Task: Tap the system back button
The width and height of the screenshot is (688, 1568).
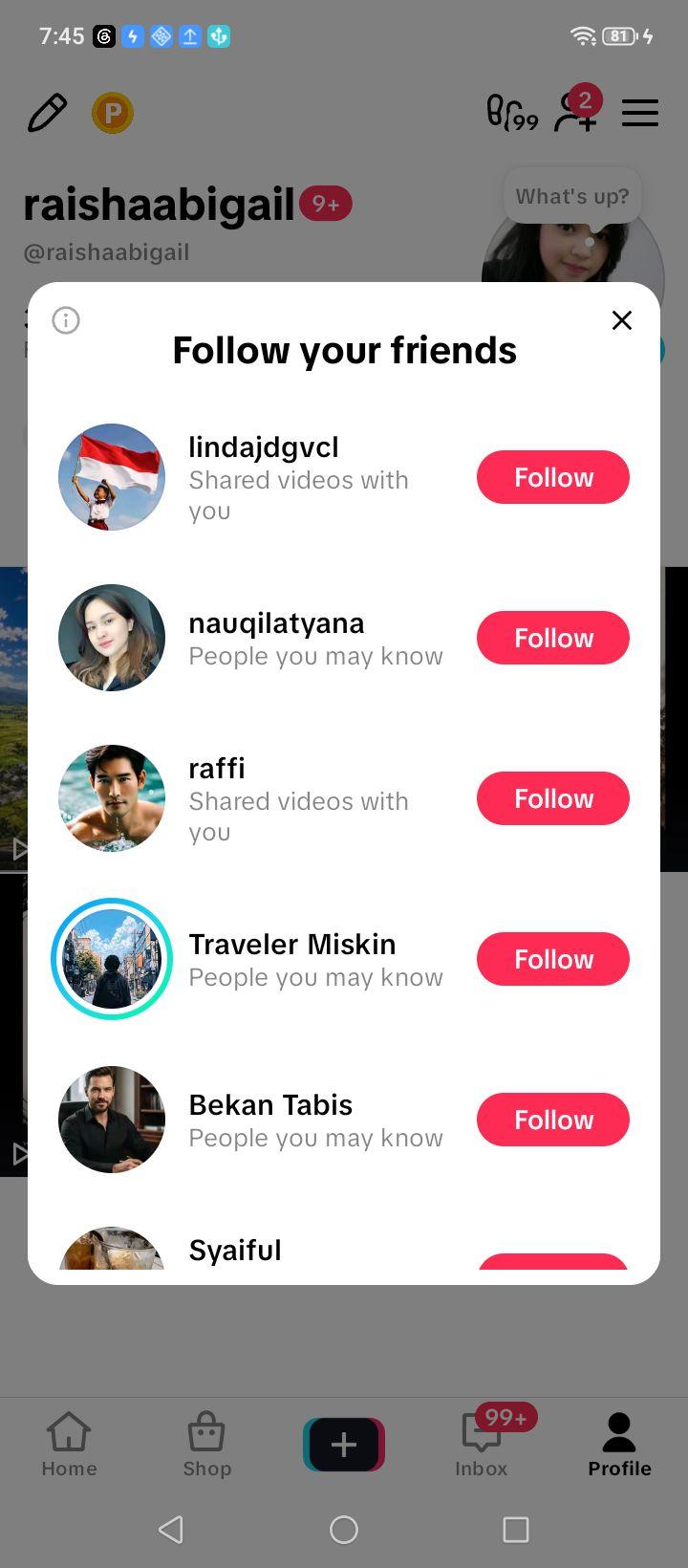Action: pos(171,1530)
